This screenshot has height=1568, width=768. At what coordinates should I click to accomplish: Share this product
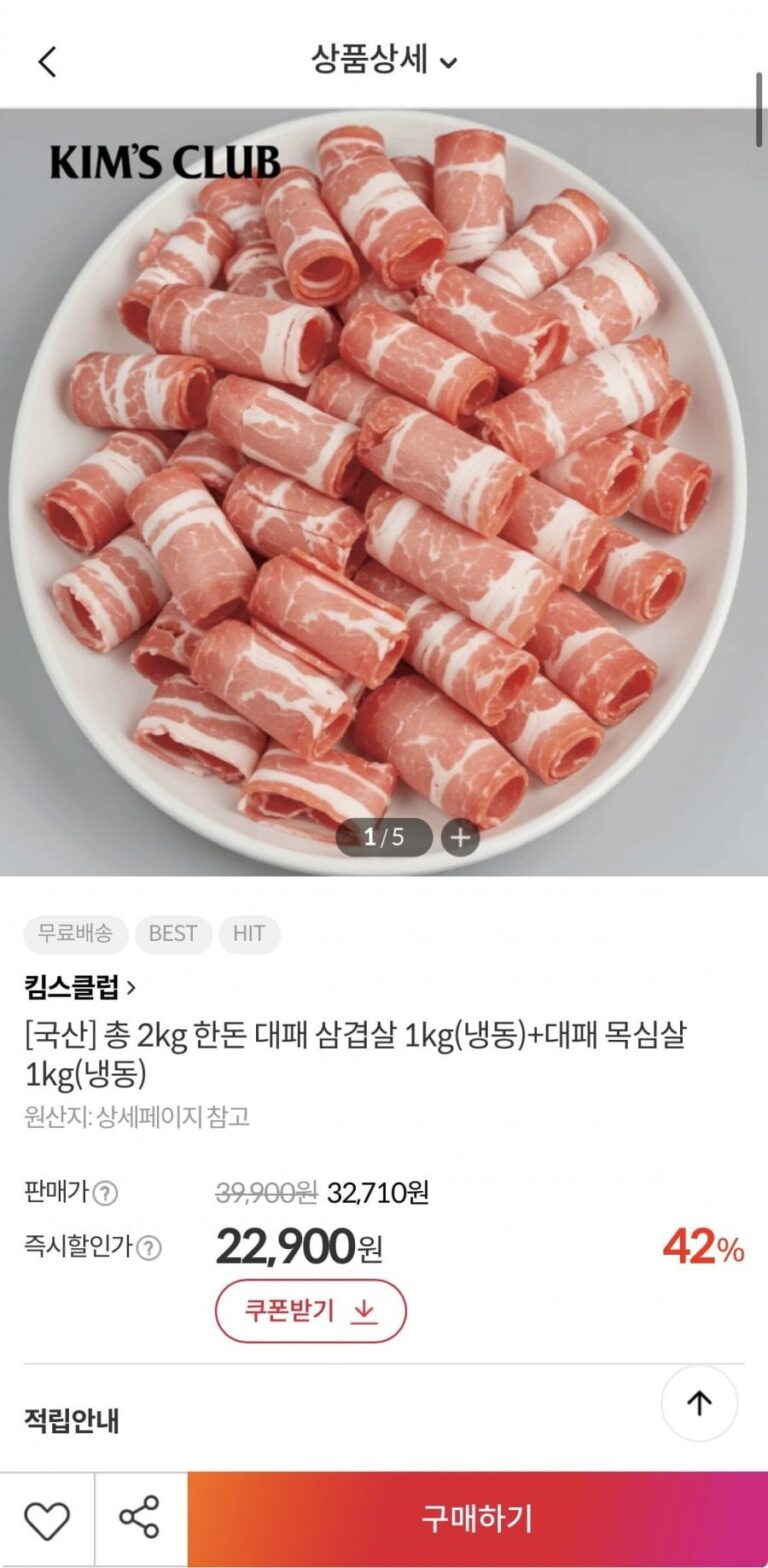140,1519
